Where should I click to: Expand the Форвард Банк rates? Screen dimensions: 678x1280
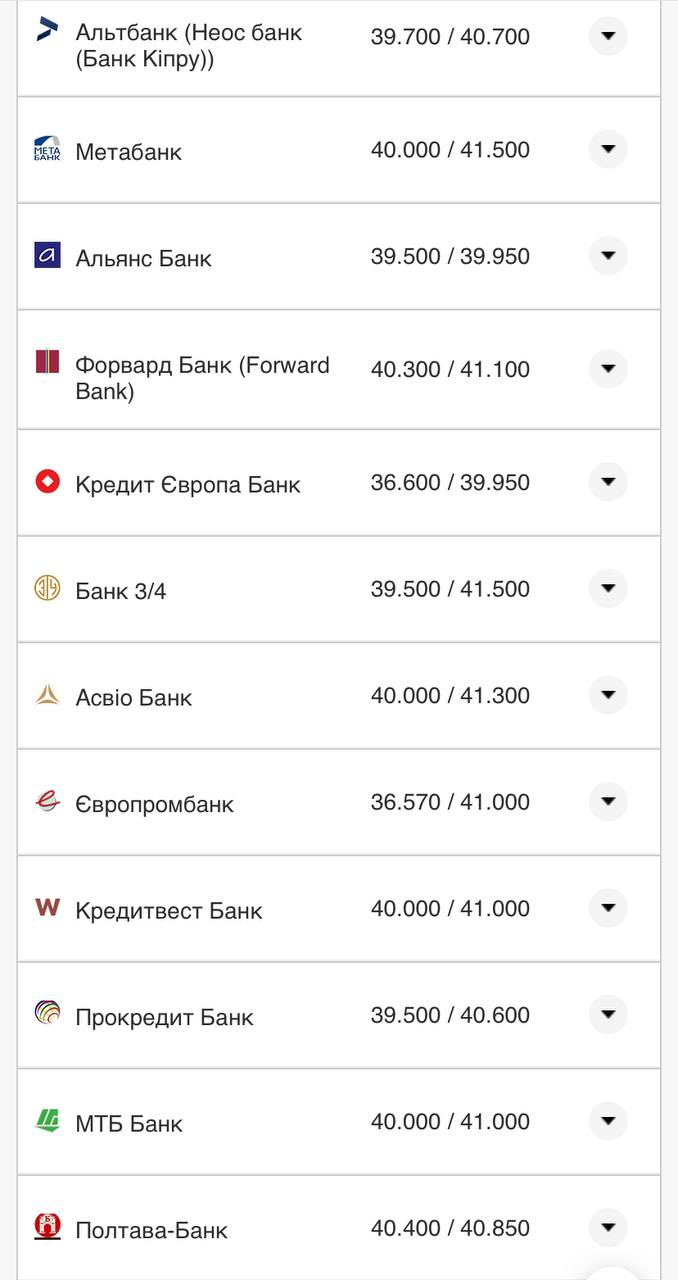click(x=608, y=369)
